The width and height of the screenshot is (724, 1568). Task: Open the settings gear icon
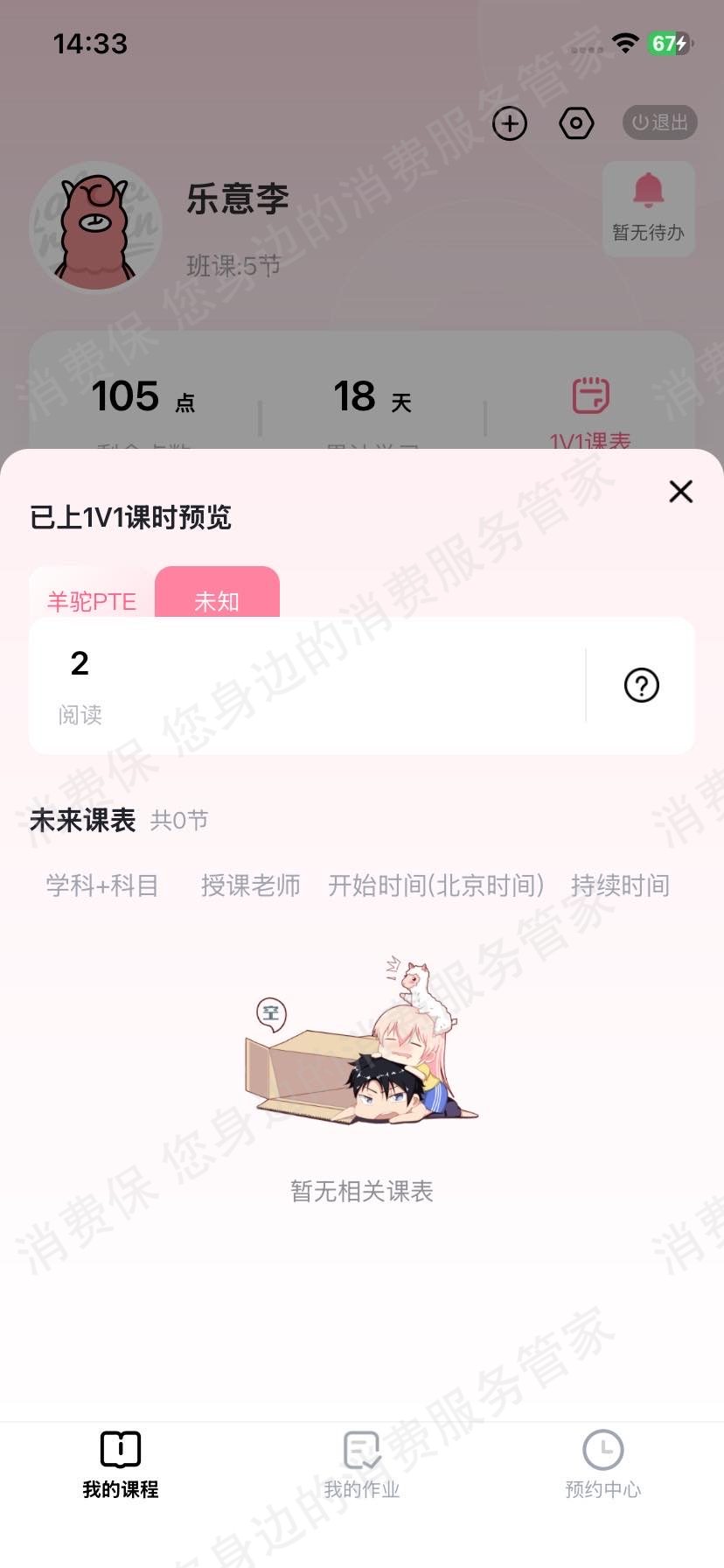[575, 123]
